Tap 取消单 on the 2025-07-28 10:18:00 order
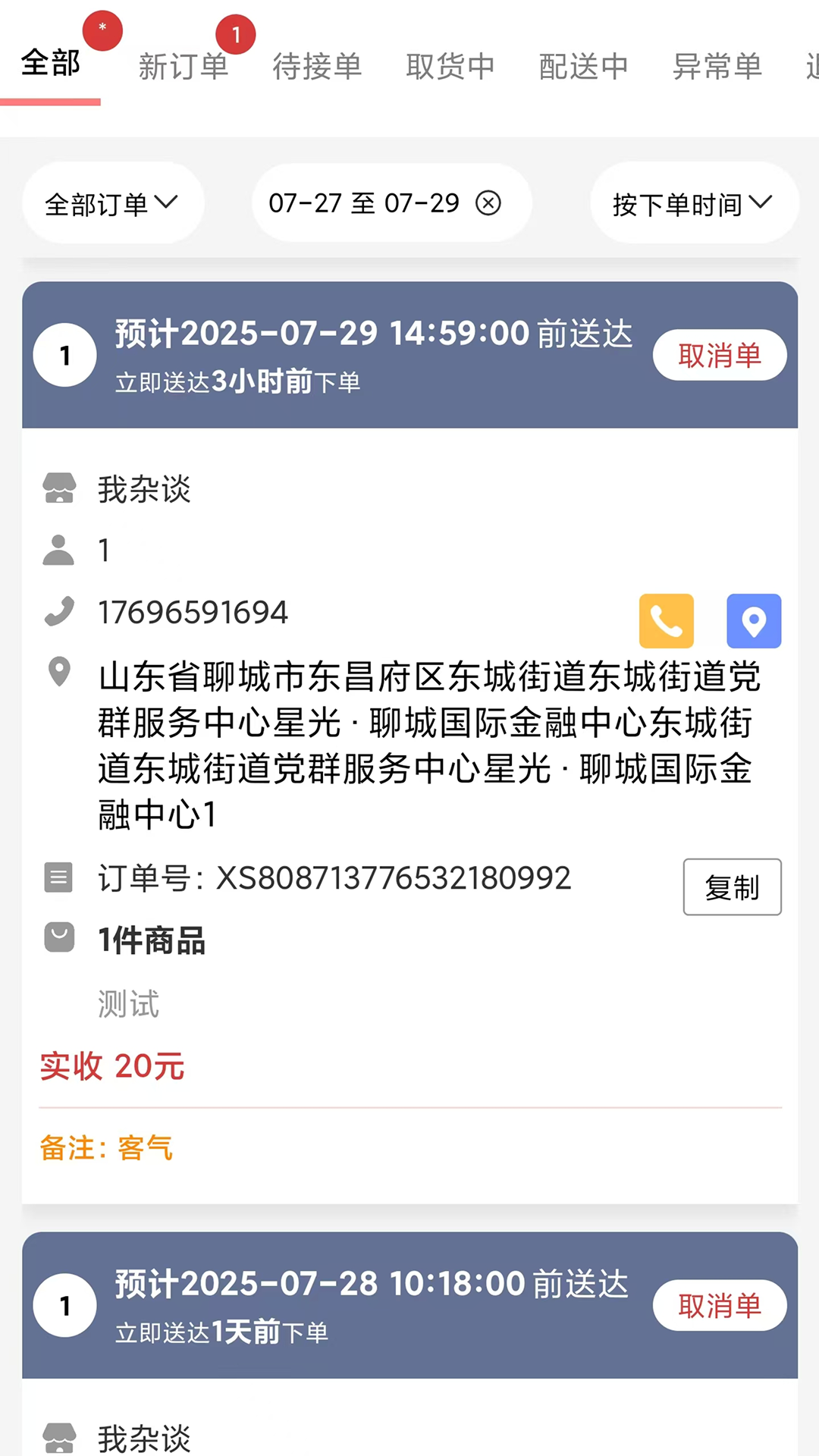Image resolution: width=819 pixels, height=1456 pixels. 719,1305
